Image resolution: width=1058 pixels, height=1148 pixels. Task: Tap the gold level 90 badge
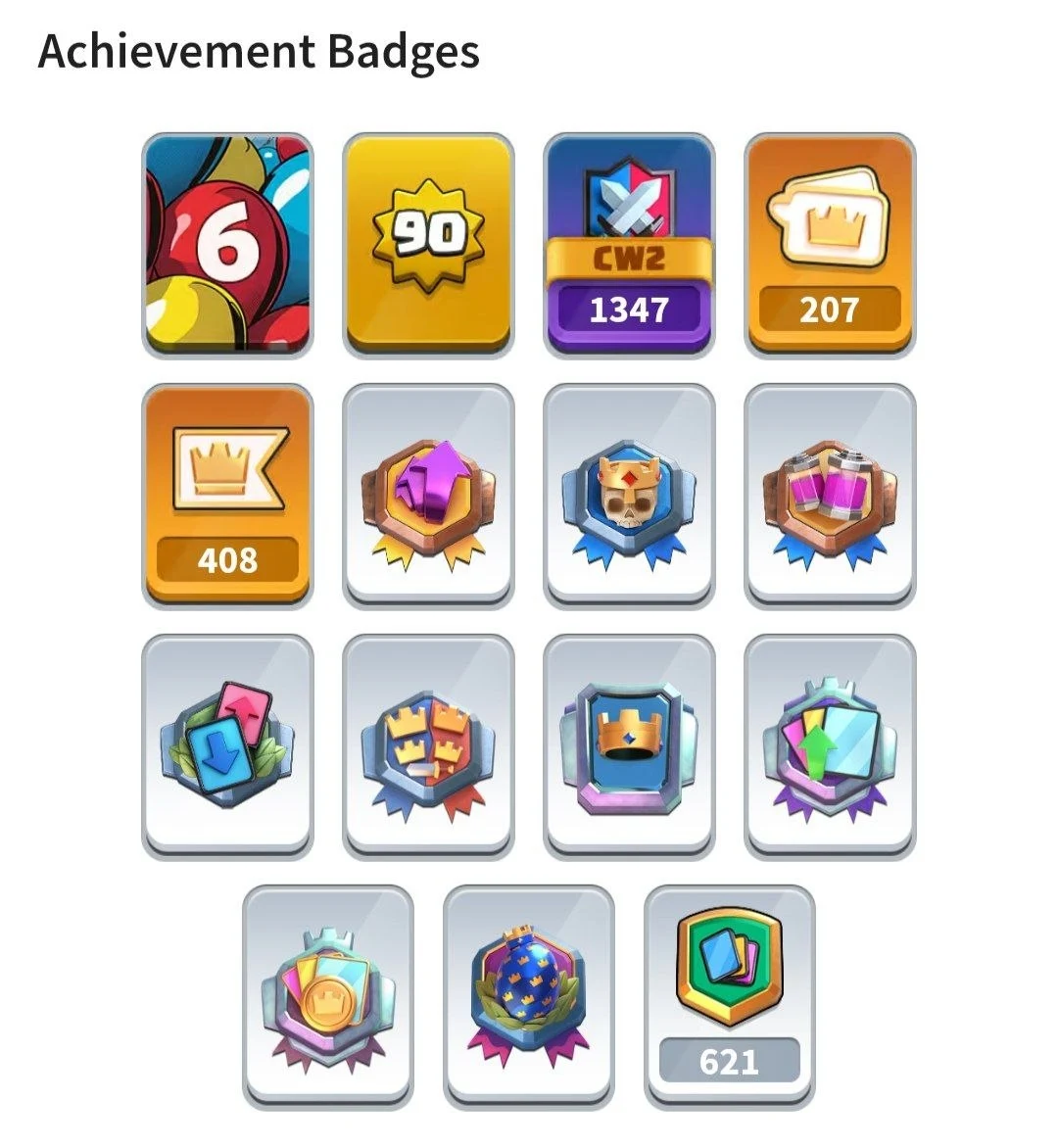point(428,245)
